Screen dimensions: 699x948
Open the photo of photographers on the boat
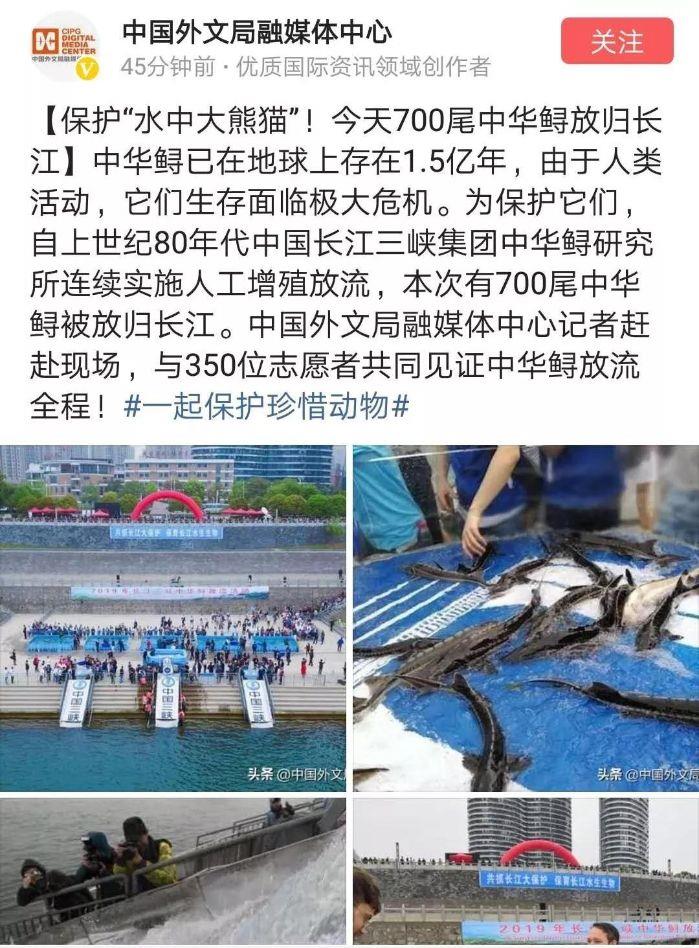point(172,871)
